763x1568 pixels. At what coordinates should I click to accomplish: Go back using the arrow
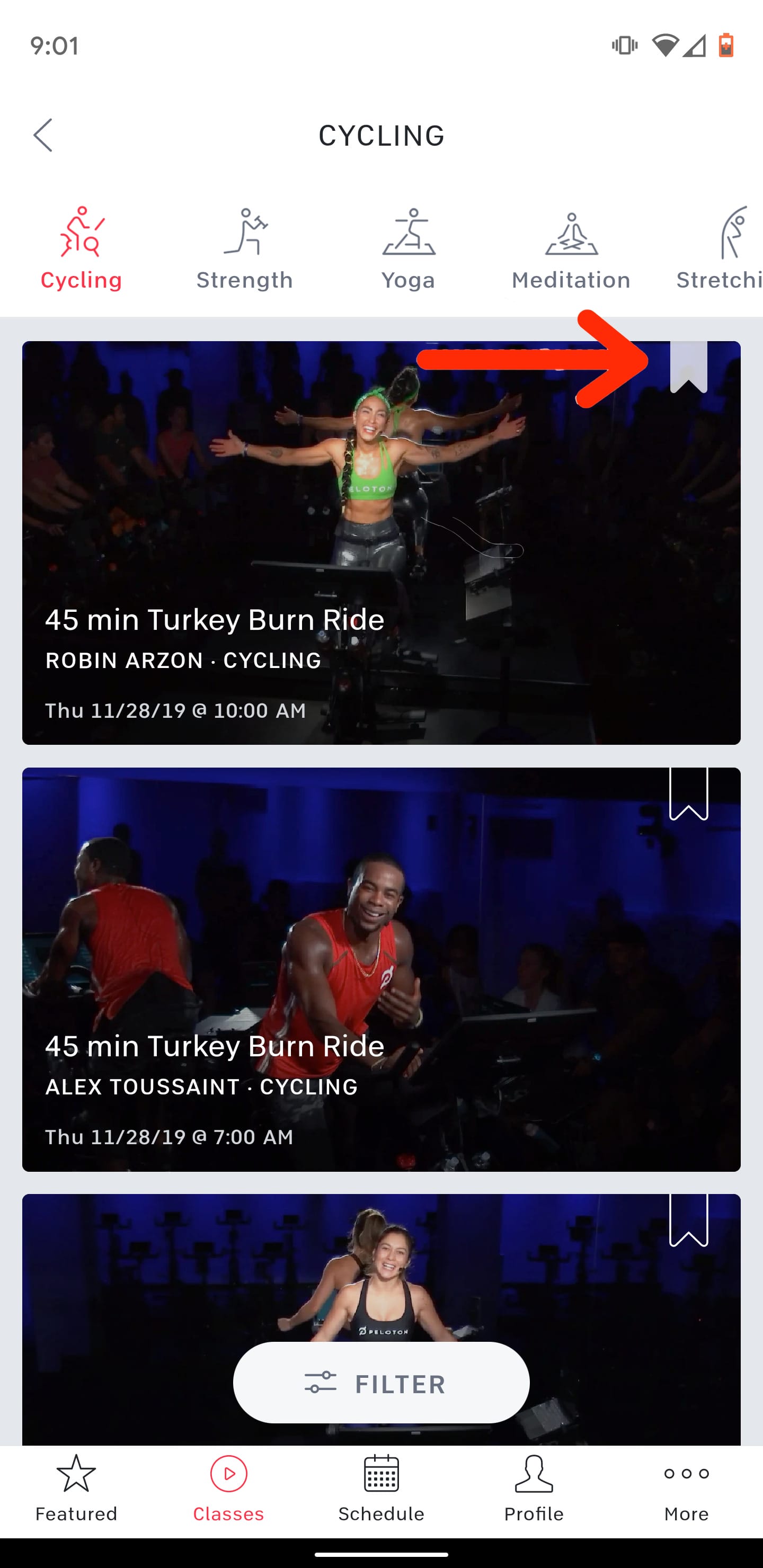click(x=42, y=135)
